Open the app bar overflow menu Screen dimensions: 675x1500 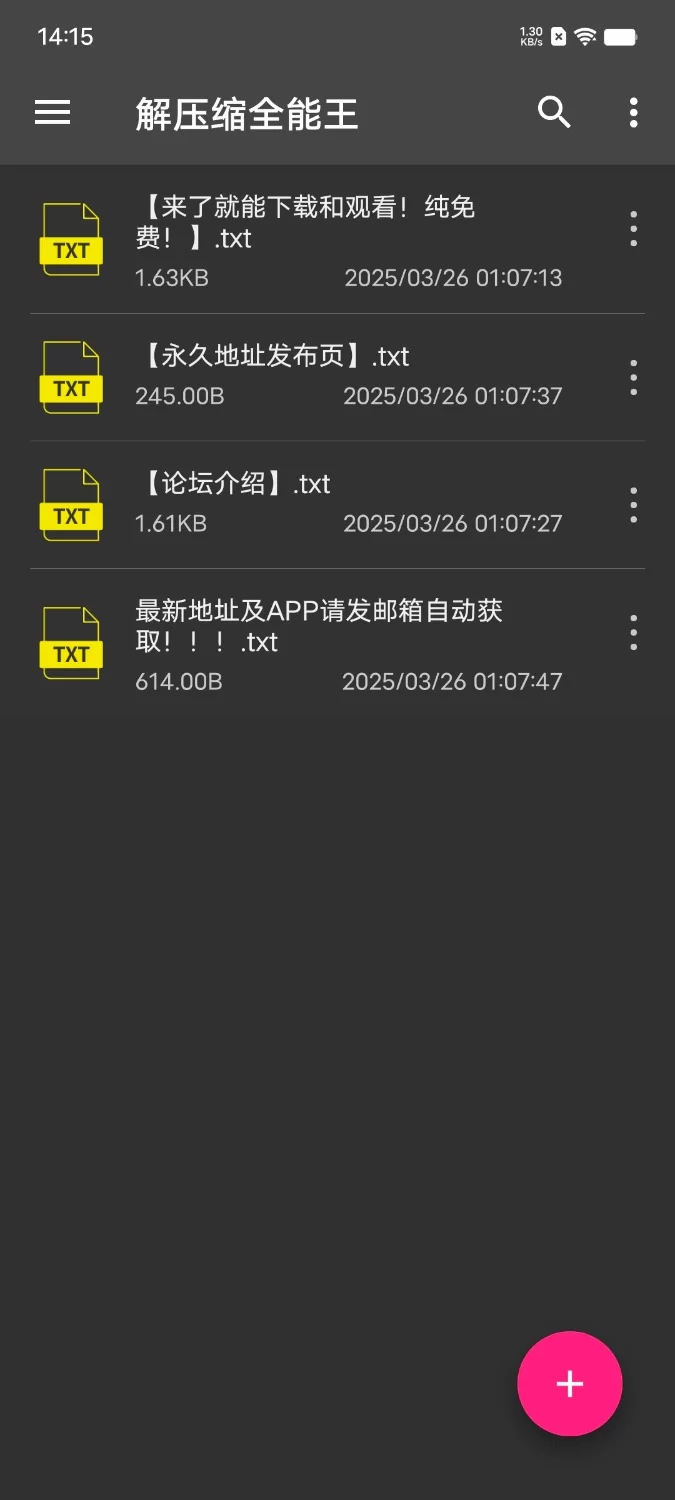coord(633,113)
